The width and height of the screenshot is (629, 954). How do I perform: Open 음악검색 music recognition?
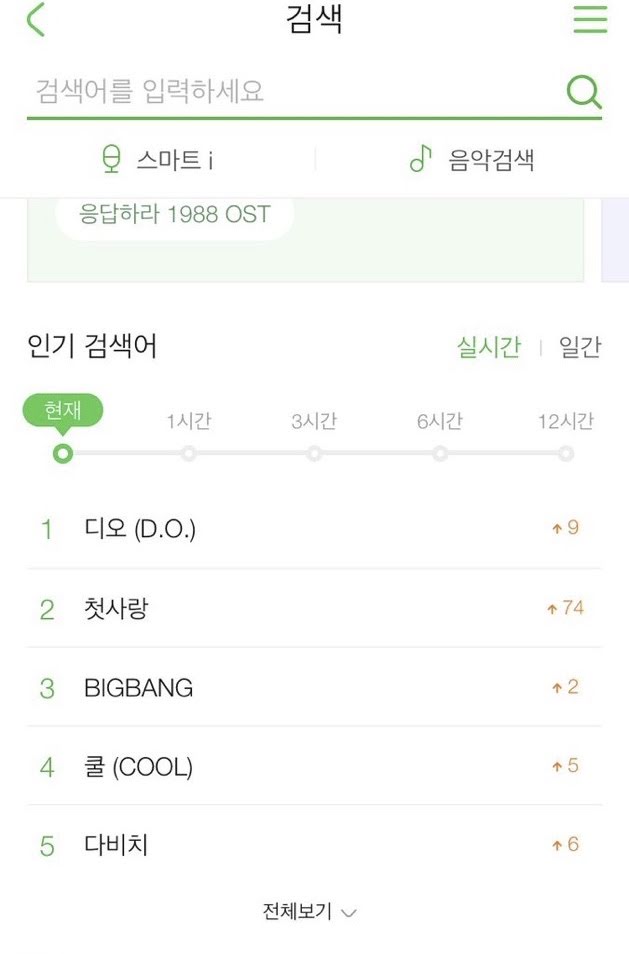471,160
